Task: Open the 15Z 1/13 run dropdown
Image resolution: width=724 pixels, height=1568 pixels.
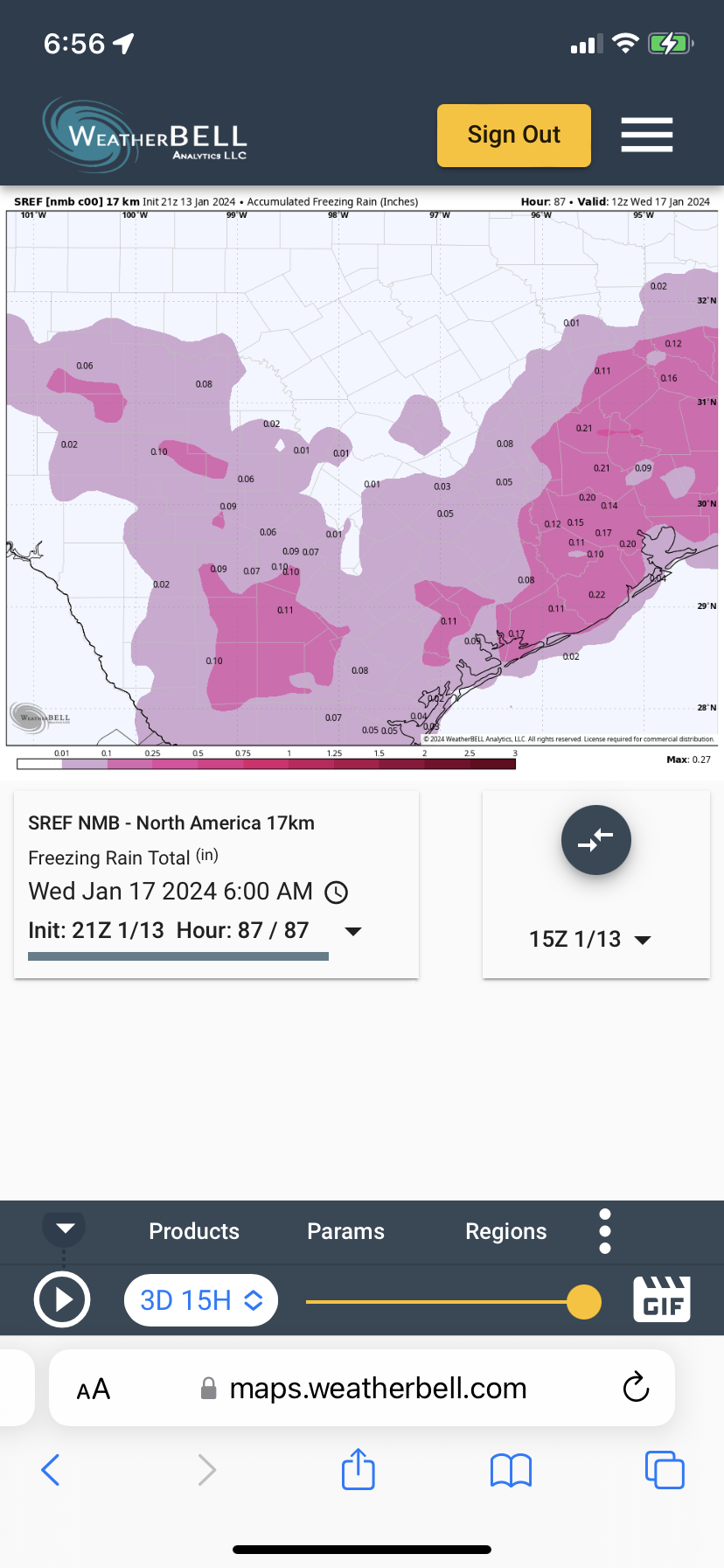Action: 591,940
